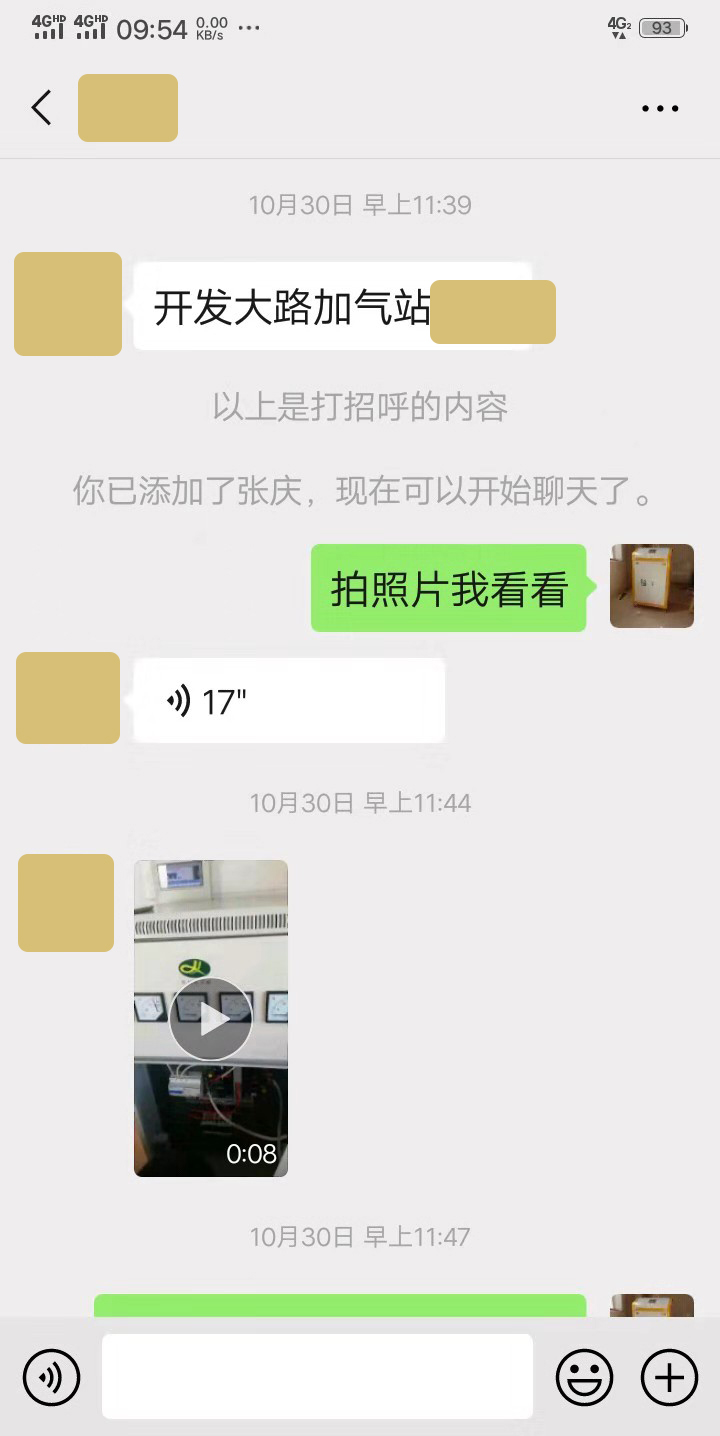Open the plus attachments menu
This screenshot has width=720, height=1436.
(x=669, y=1377)
